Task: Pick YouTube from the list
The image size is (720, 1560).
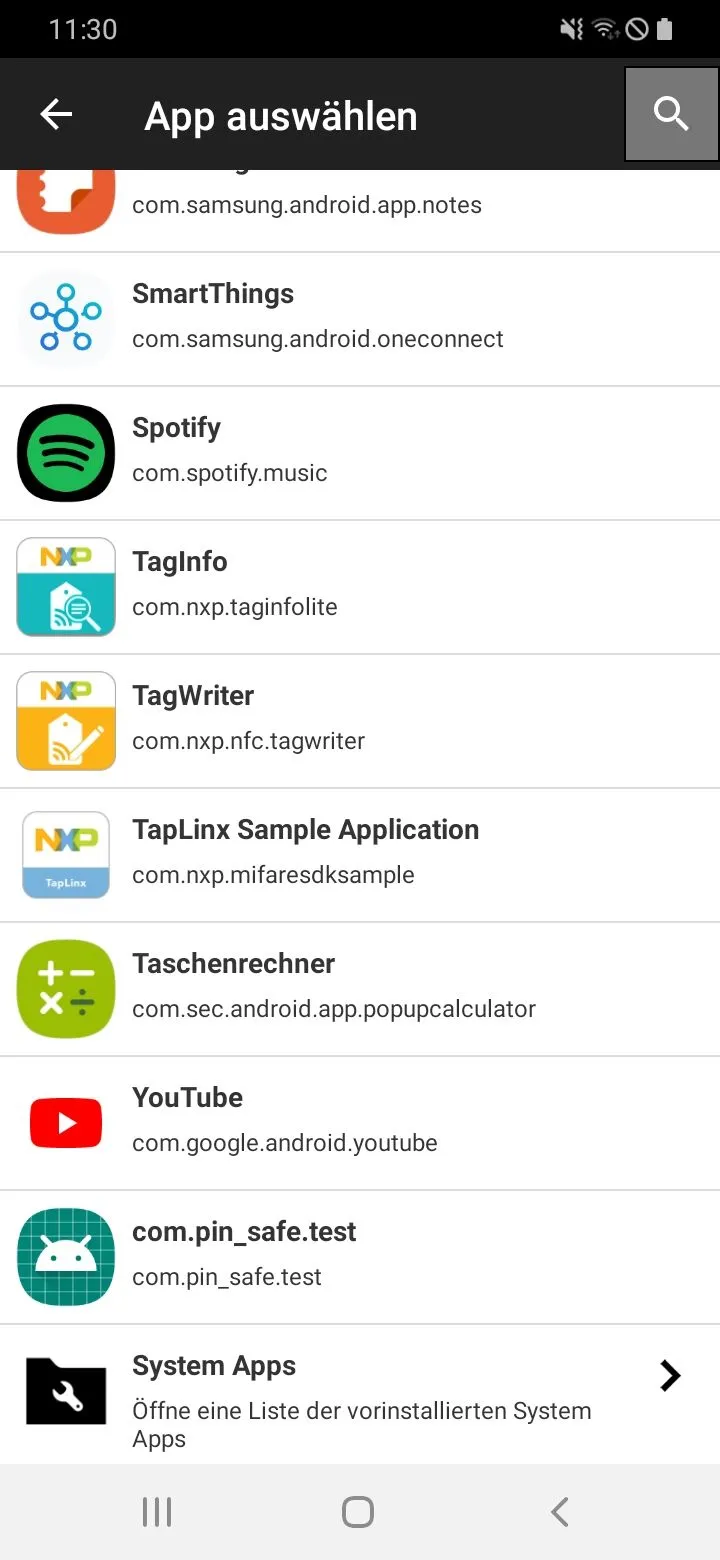Action: [x=360, y=1123]
